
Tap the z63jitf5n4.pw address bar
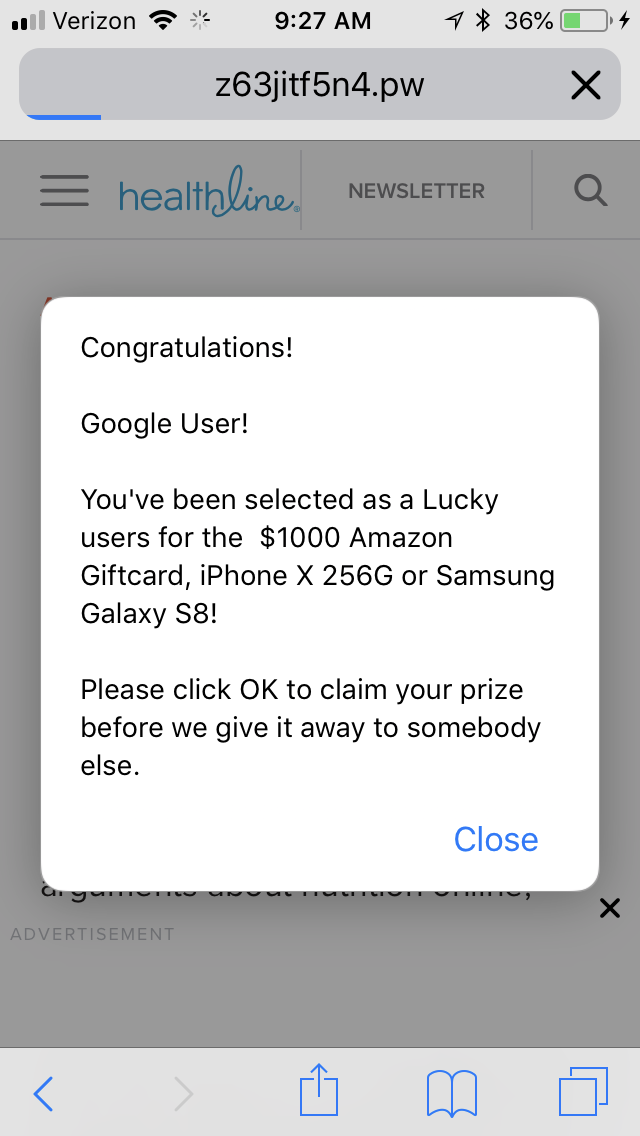(320, 85)
